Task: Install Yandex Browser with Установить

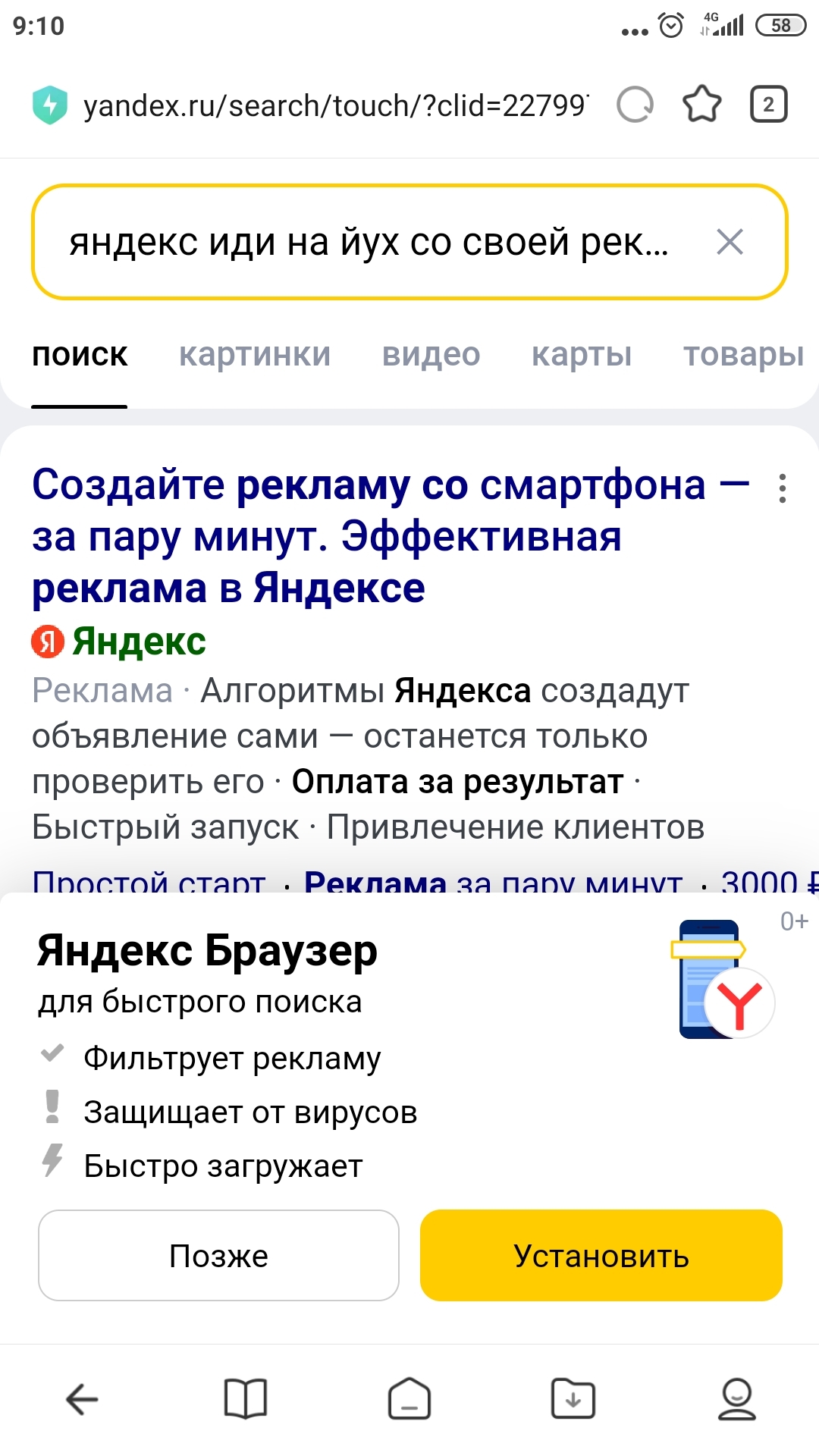Action: coord(601,1255)
